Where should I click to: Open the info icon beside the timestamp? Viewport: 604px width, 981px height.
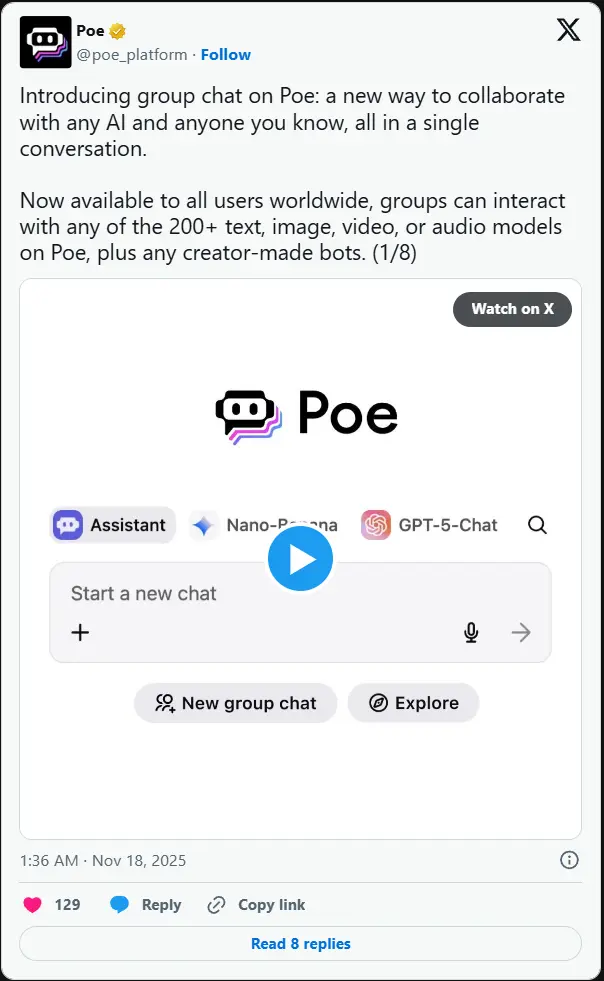569,860
